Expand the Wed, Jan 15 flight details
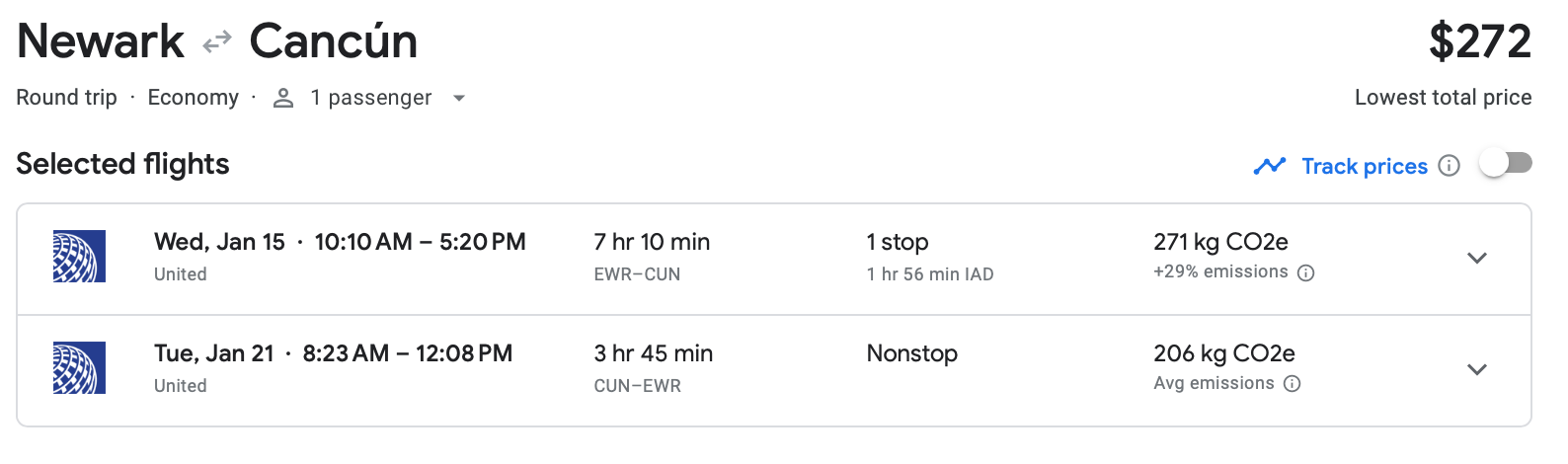The width and height of the screenshot is (1568, 464). pyautogui.click(x=1476, y=259)
